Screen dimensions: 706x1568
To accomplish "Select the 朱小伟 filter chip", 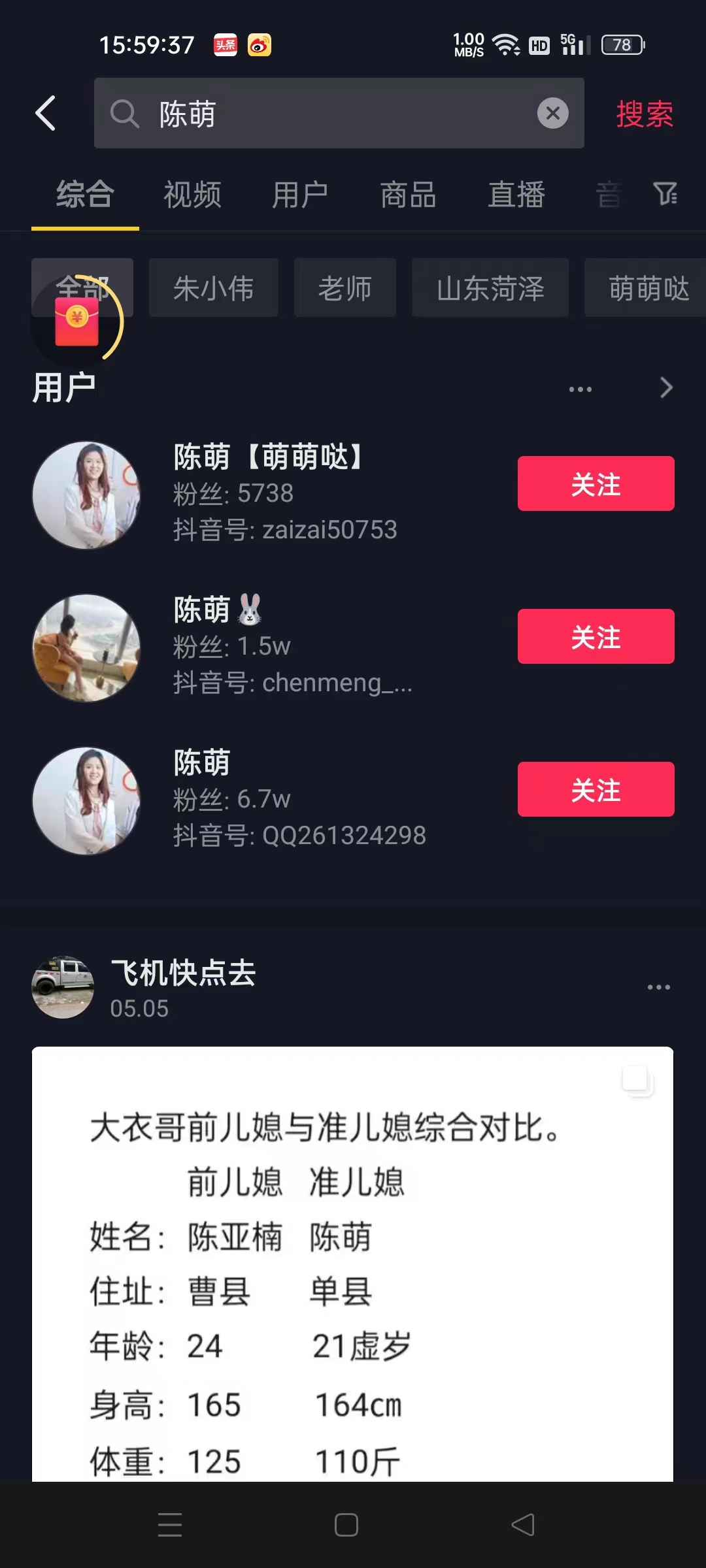I will pos(213,288).
